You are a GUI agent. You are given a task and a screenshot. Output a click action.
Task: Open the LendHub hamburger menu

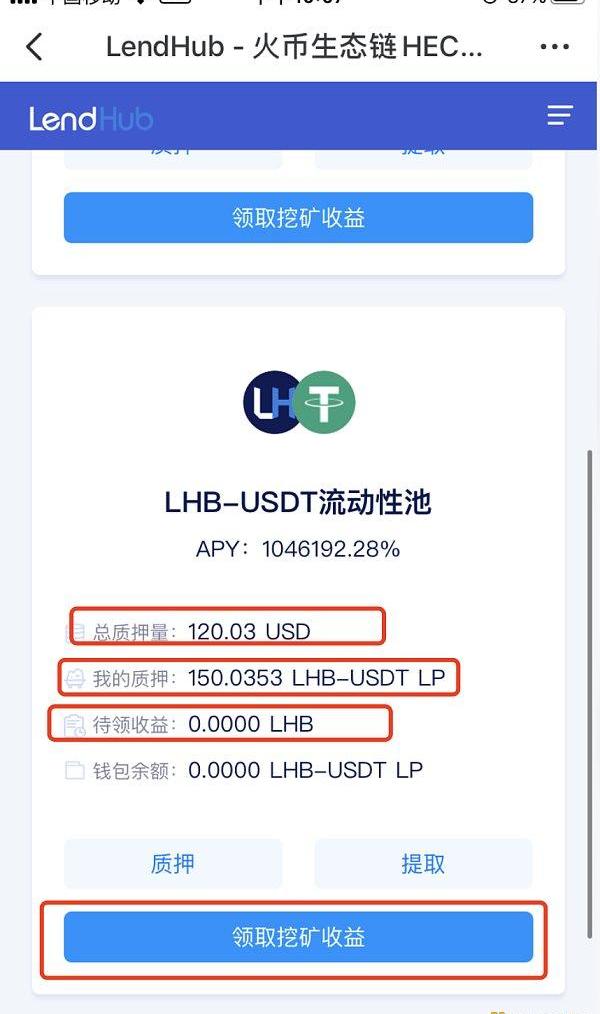pos(560,116)
